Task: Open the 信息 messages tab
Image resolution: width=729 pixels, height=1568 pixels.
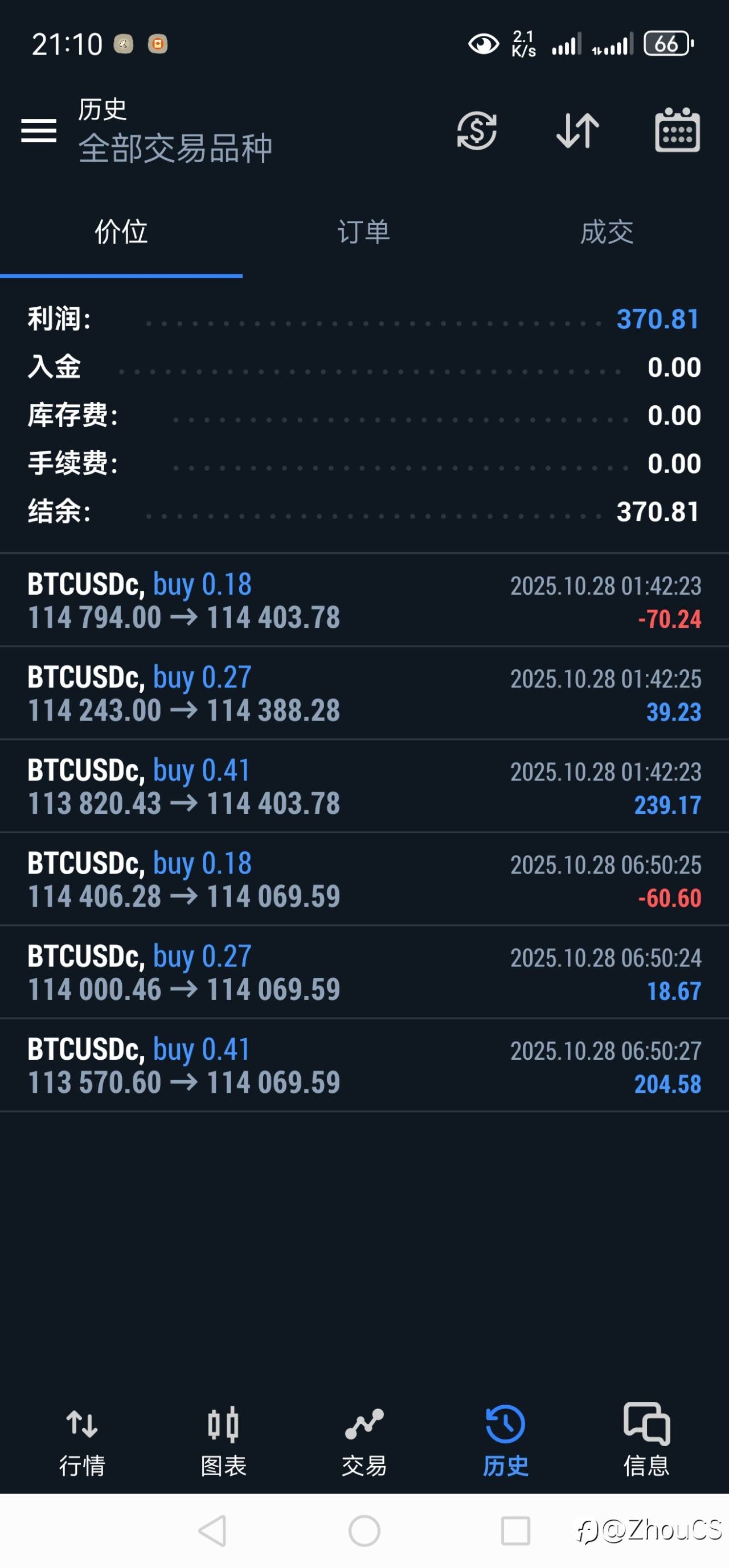Action: [x=646, y=1440]
